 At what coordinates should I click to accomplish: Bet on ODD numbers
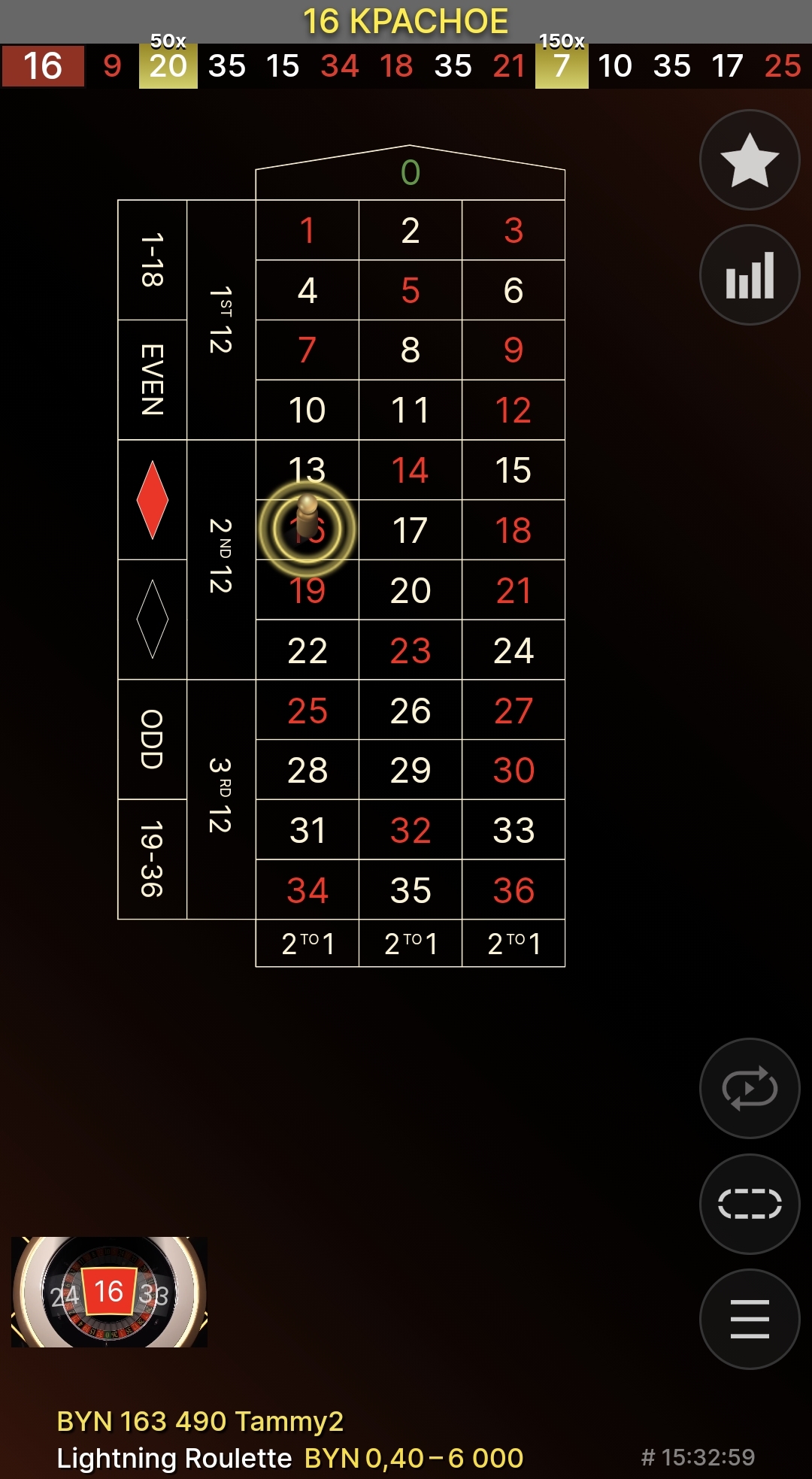[153, 739]
